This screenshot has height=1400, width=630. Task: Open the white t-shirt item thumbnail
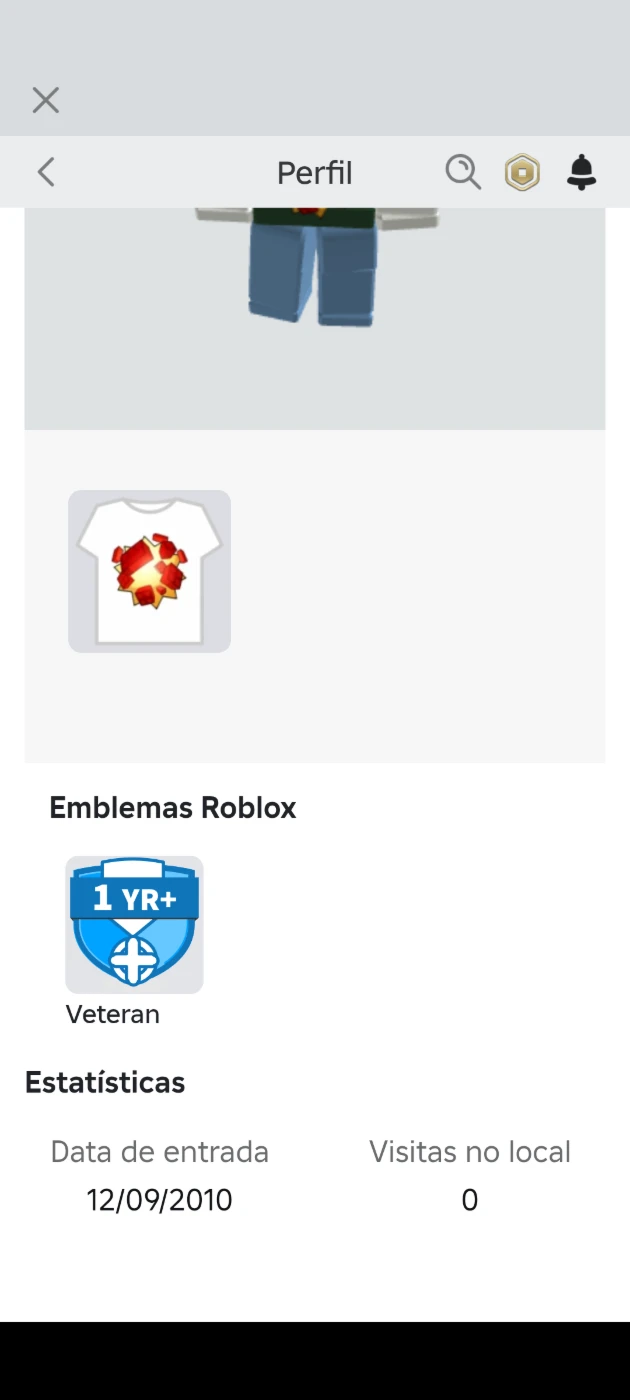tap(149, 571)
